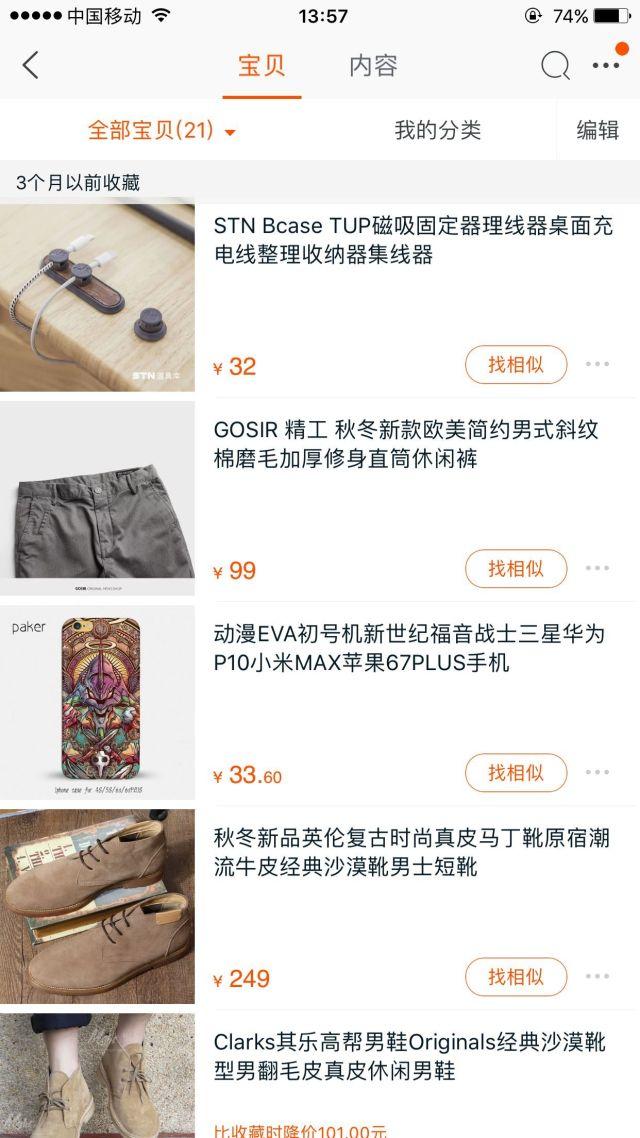Open the top-right three-dot overflow menu
The image size is (640, 1138).
(x=606, y=66)
